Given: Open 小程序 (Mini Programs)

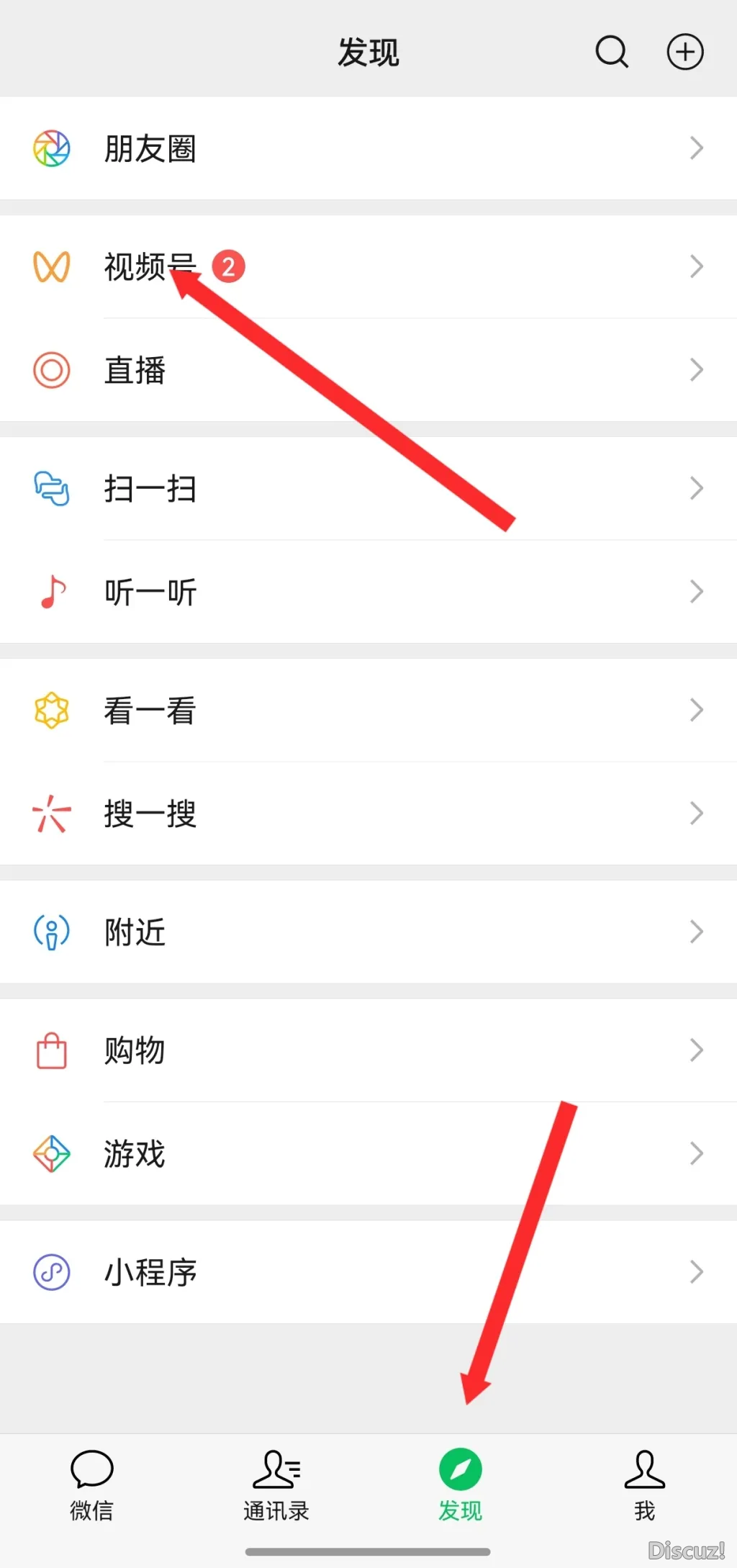Looking at the screenshot, I should coord(367,1271).
